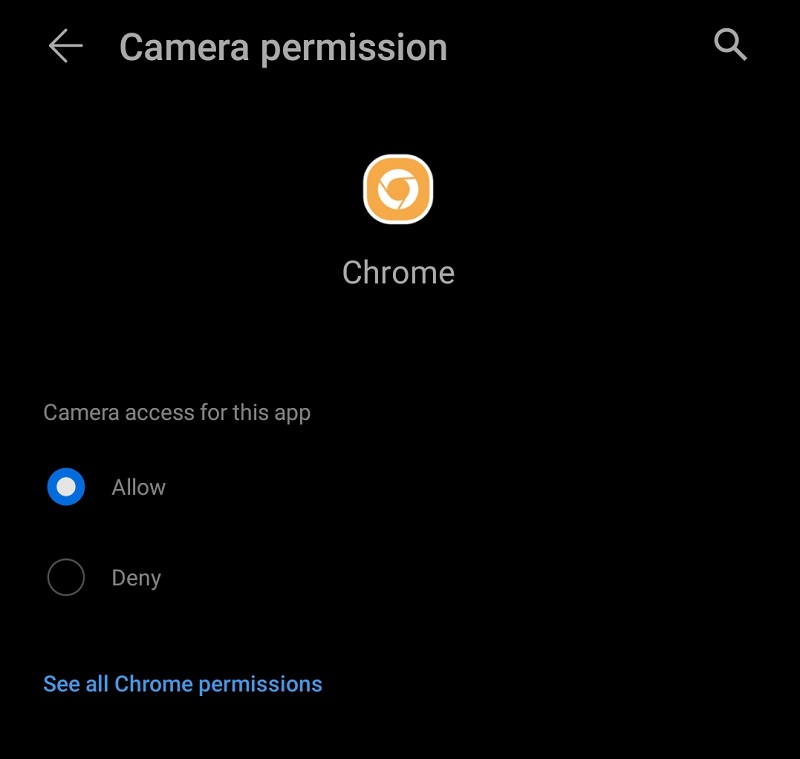This screenshot has height=759, width=800.
Task: Select Allow for camera access
Action: (66, 488)
